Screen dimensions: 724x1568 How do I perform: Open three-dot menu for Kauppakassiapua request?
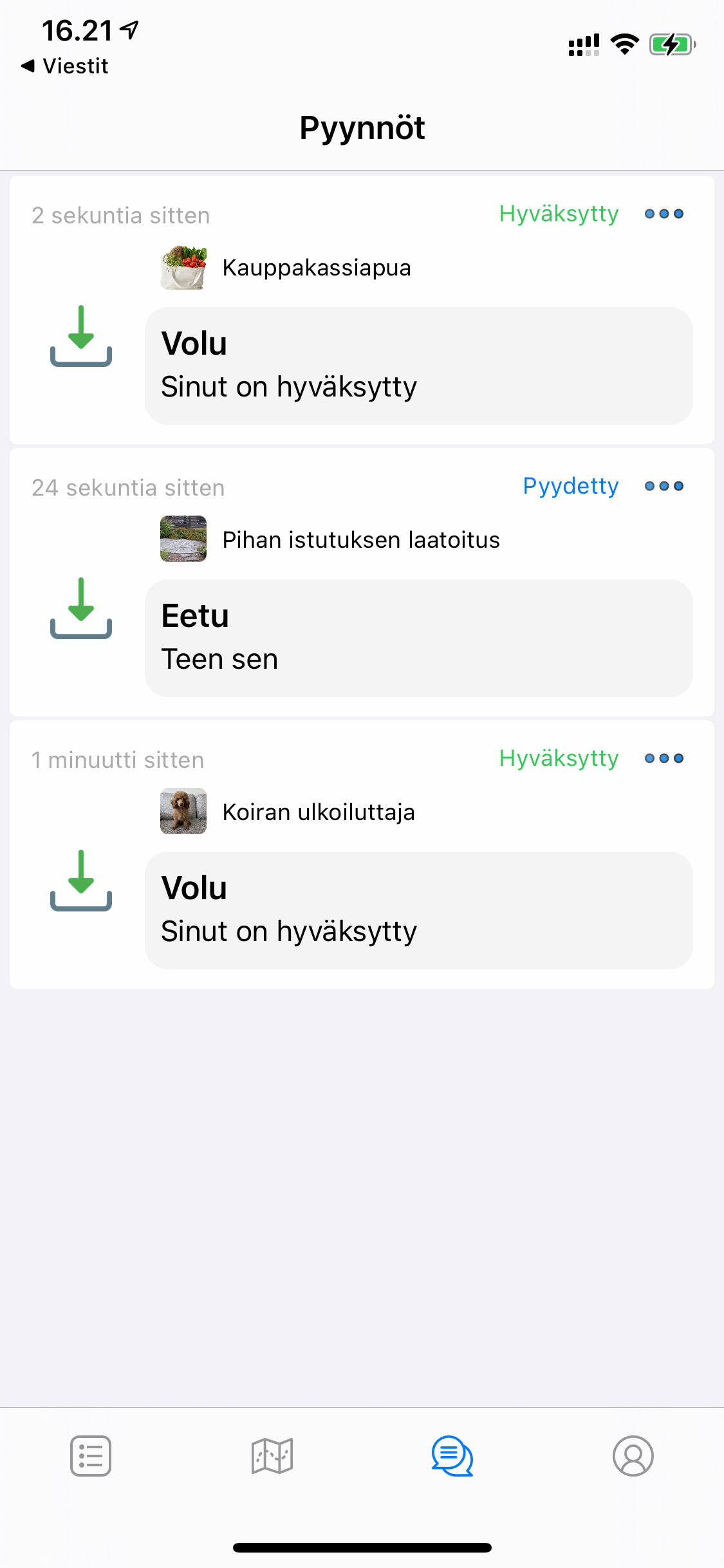(x=664, y=214)
